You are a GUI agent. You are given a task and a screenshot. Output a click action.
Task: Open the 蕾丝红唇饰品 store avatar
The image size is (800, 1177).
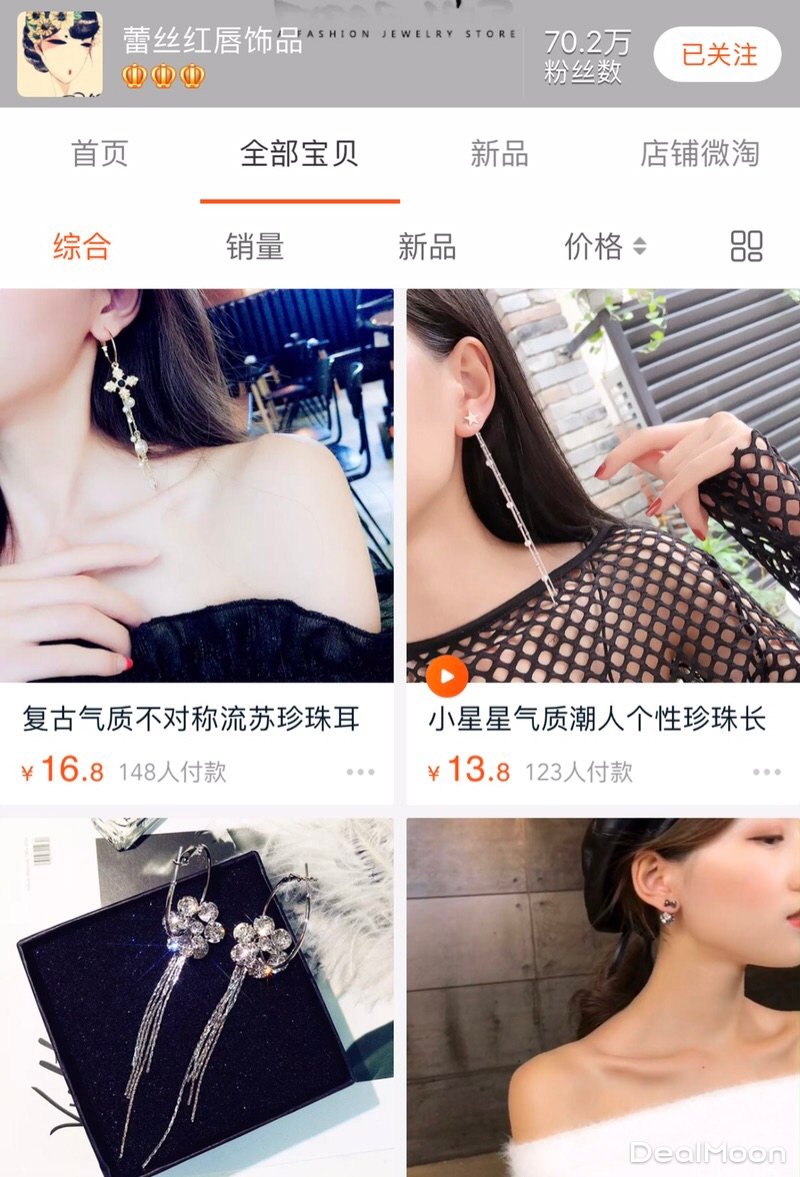[x=60, y=54]
